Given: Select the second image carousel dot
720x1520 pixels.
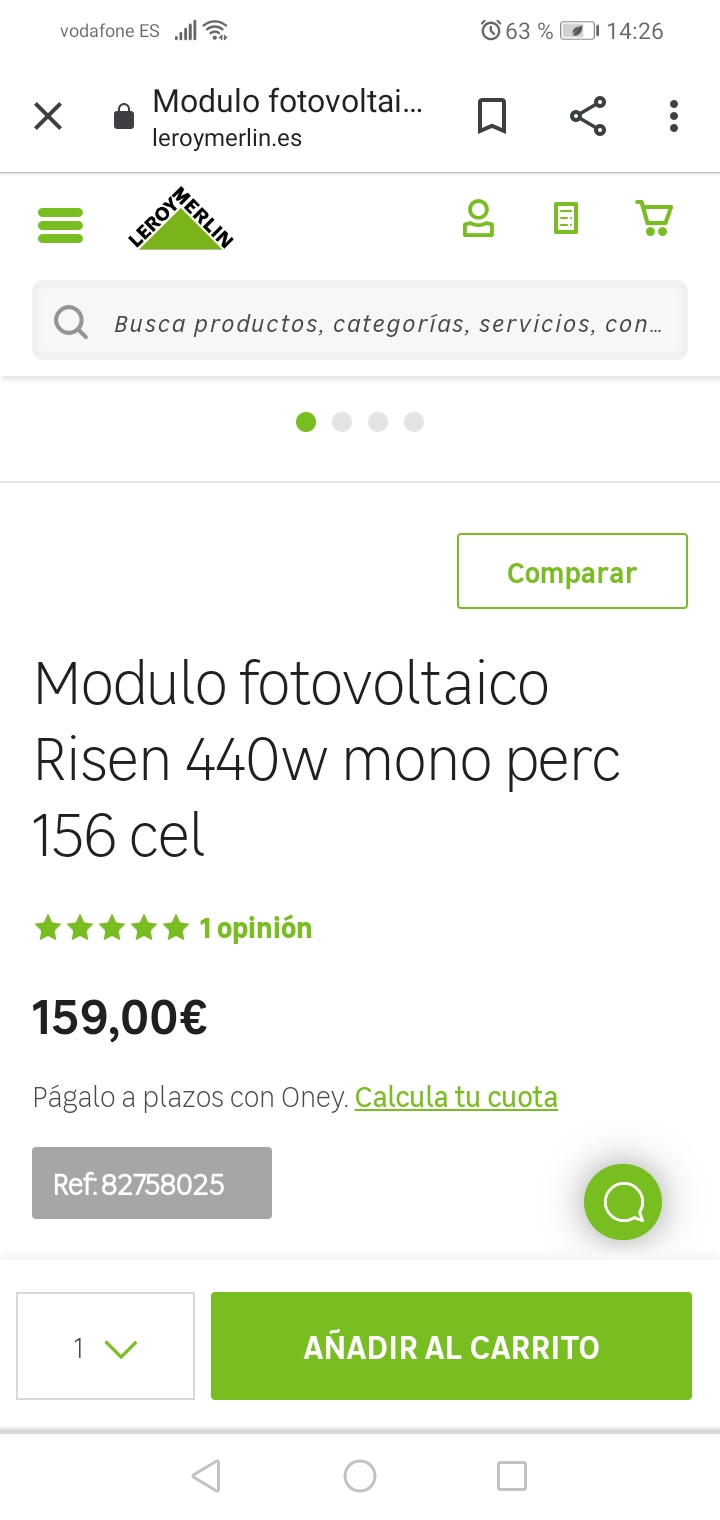Looking at the screenshot, I should click(x=342, y=422).
